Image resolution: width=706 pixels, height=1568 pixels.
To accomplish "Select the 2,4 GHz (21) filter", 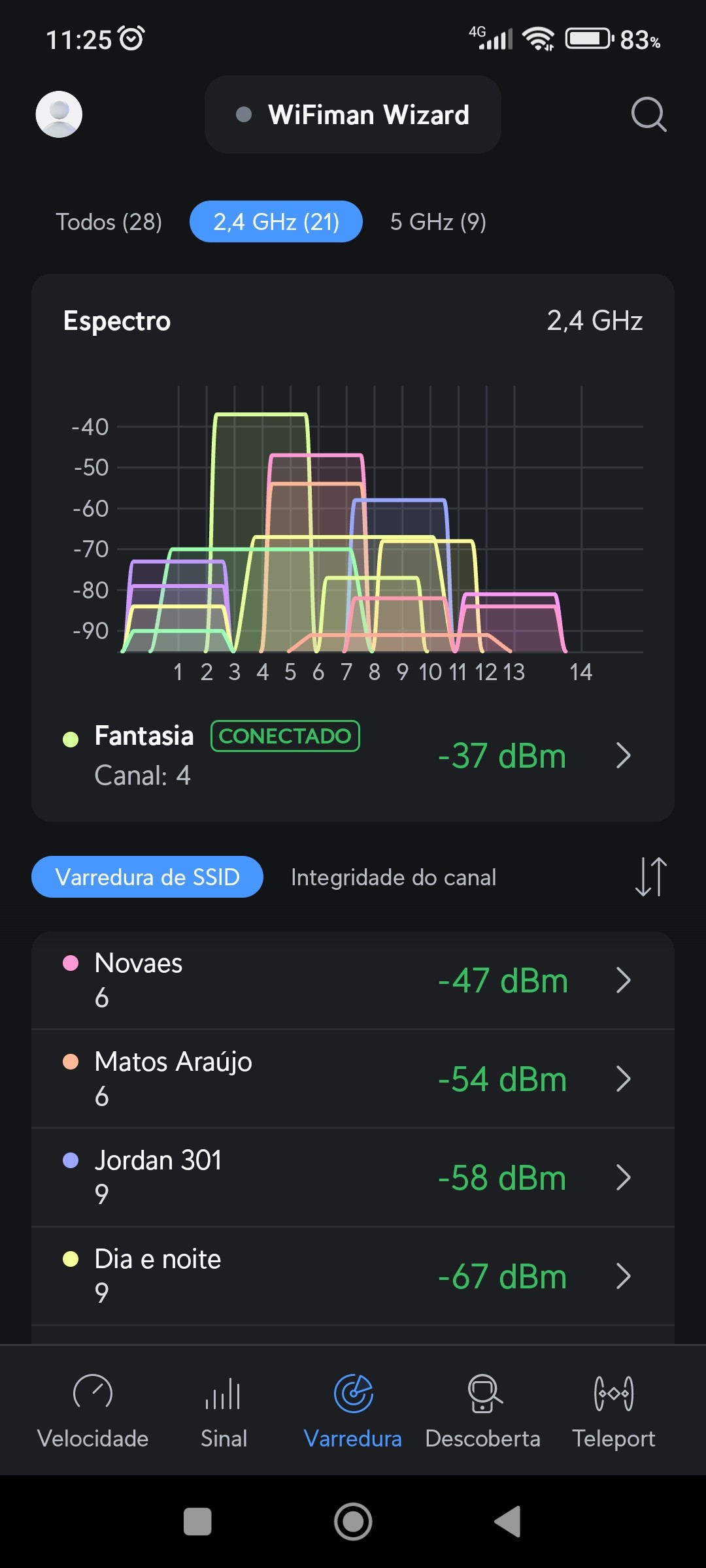I will [x=276, y=222].
